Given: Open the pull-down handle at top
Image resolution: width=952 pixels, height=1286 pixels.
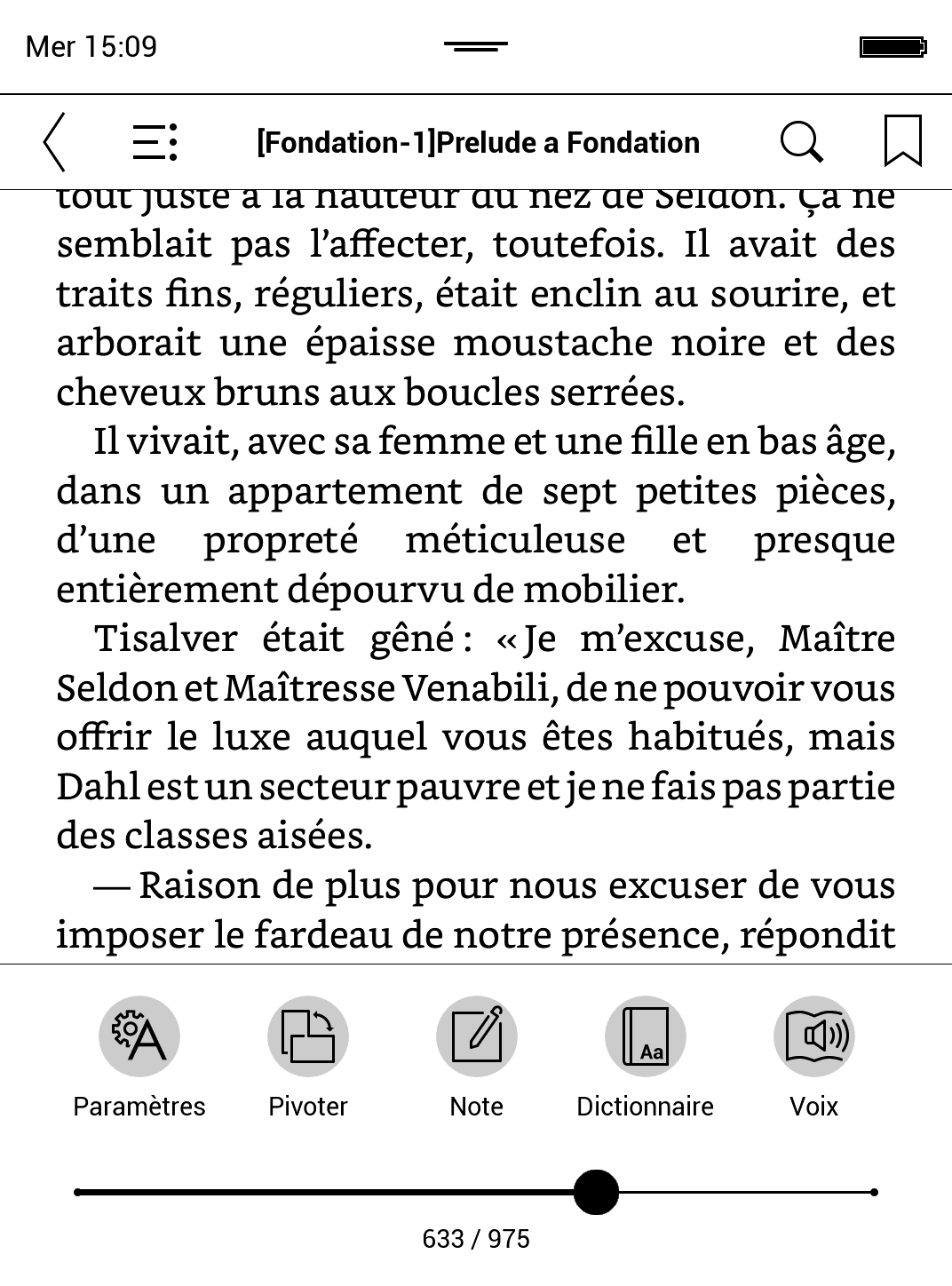Looking at the screenshot, I should click(476, 46).
